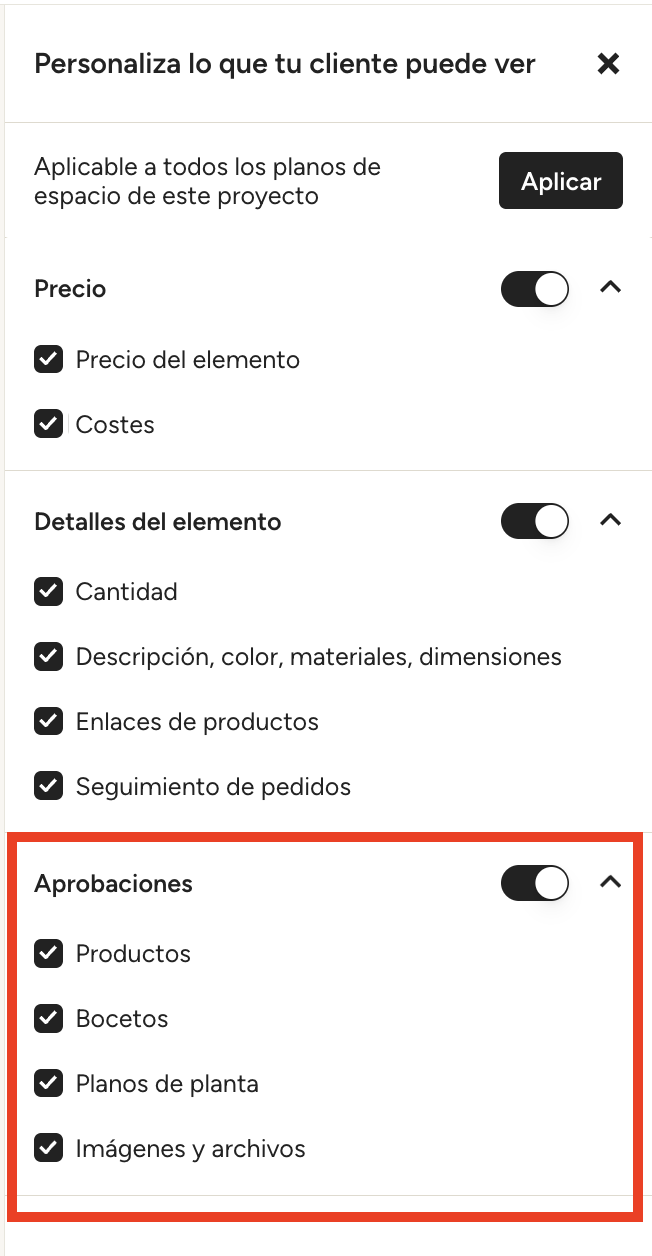The width and height of the screenshot is (652, 1256).
Task: Uncheck the Costes checkbox
Action: pos(49,425)
